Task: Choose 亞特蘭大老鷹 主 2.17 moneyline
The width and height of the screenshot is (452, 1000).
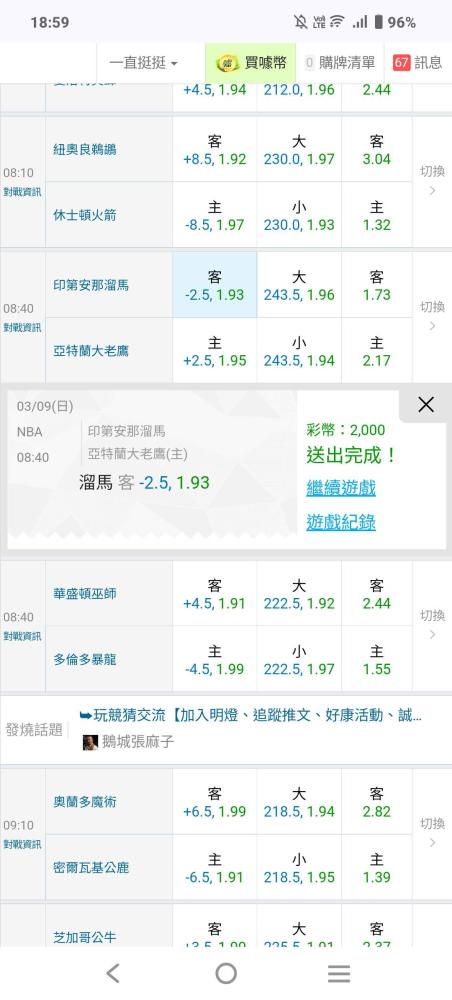Action: 377,351
